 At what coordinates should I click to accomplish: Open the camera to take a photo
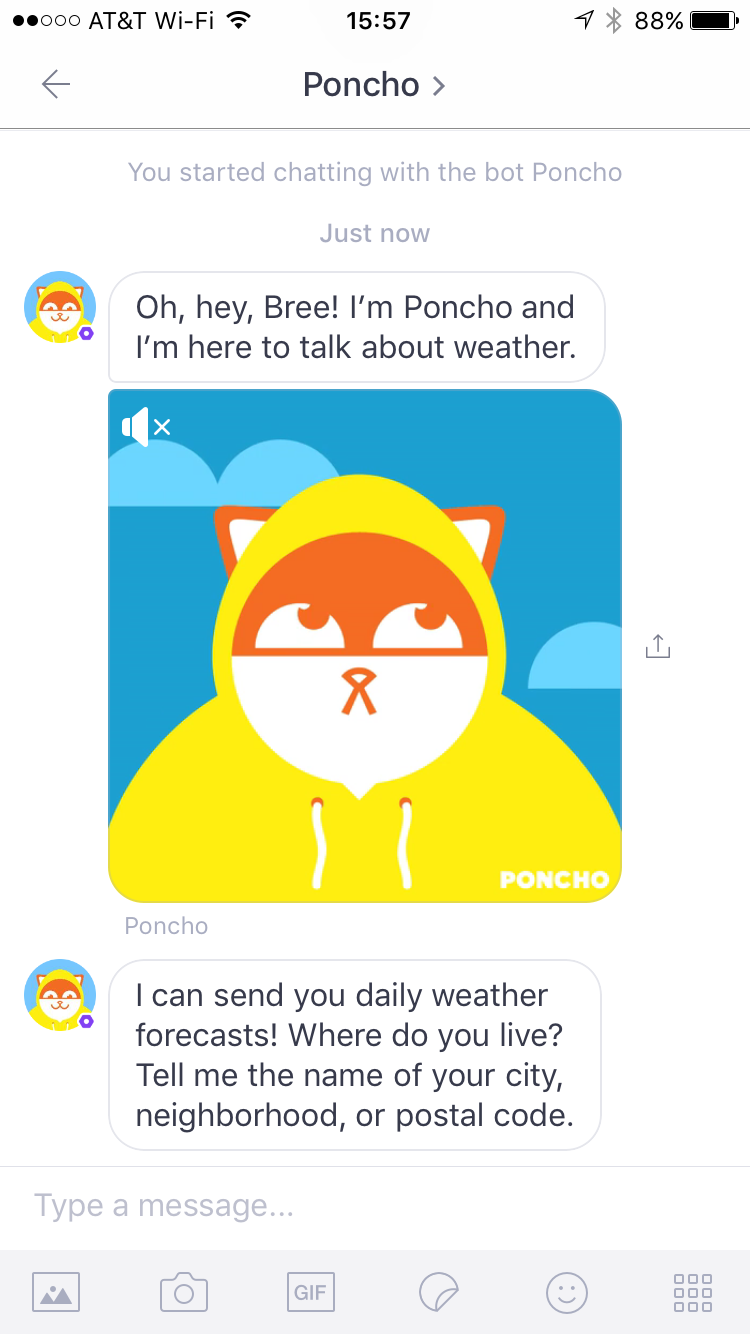184,1292
